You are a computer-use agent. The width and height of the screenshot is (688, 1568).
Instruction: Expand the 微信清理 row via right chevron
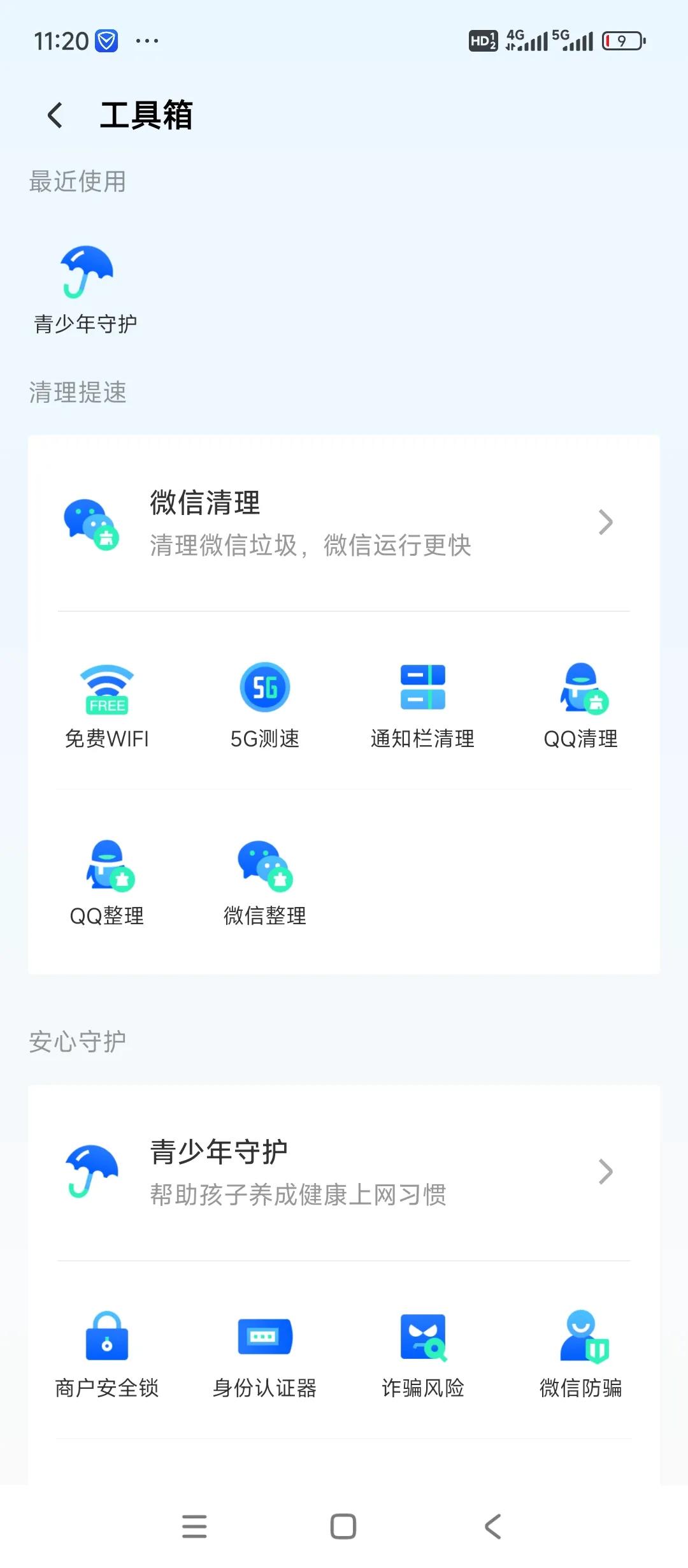click(x=604, y=523)
